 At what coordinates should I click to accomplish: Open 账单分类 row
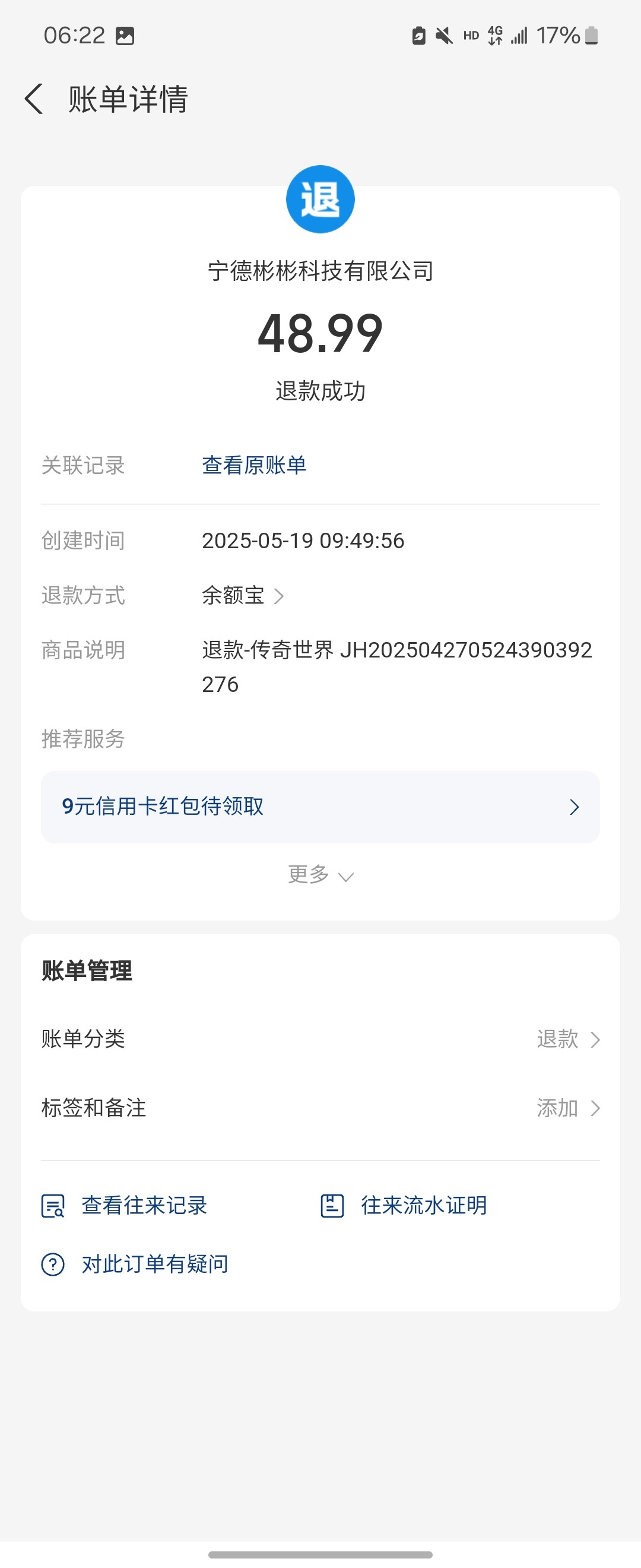[x=320, y=1039]
